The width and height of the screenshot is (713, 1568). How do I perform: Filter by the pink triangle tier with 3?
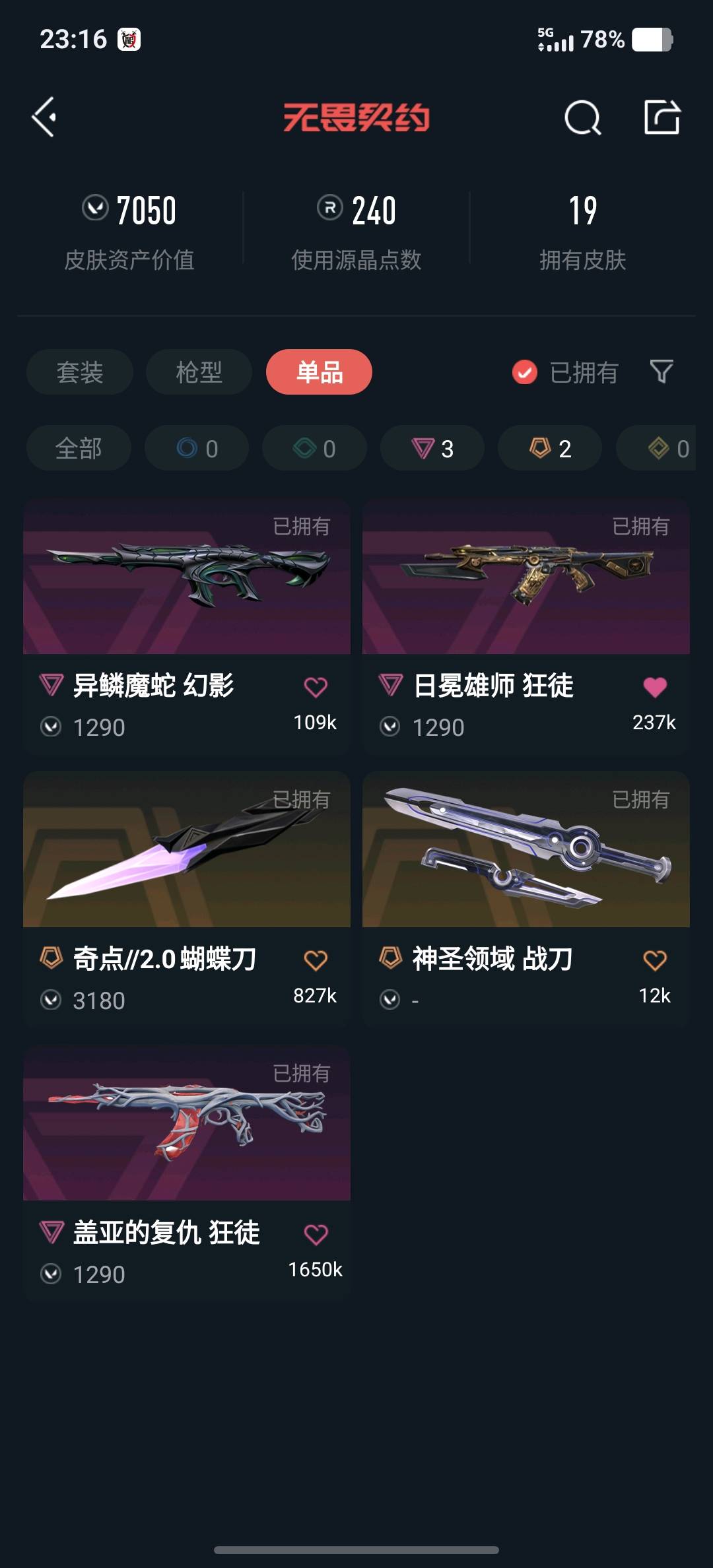click(x=432, y=449)
